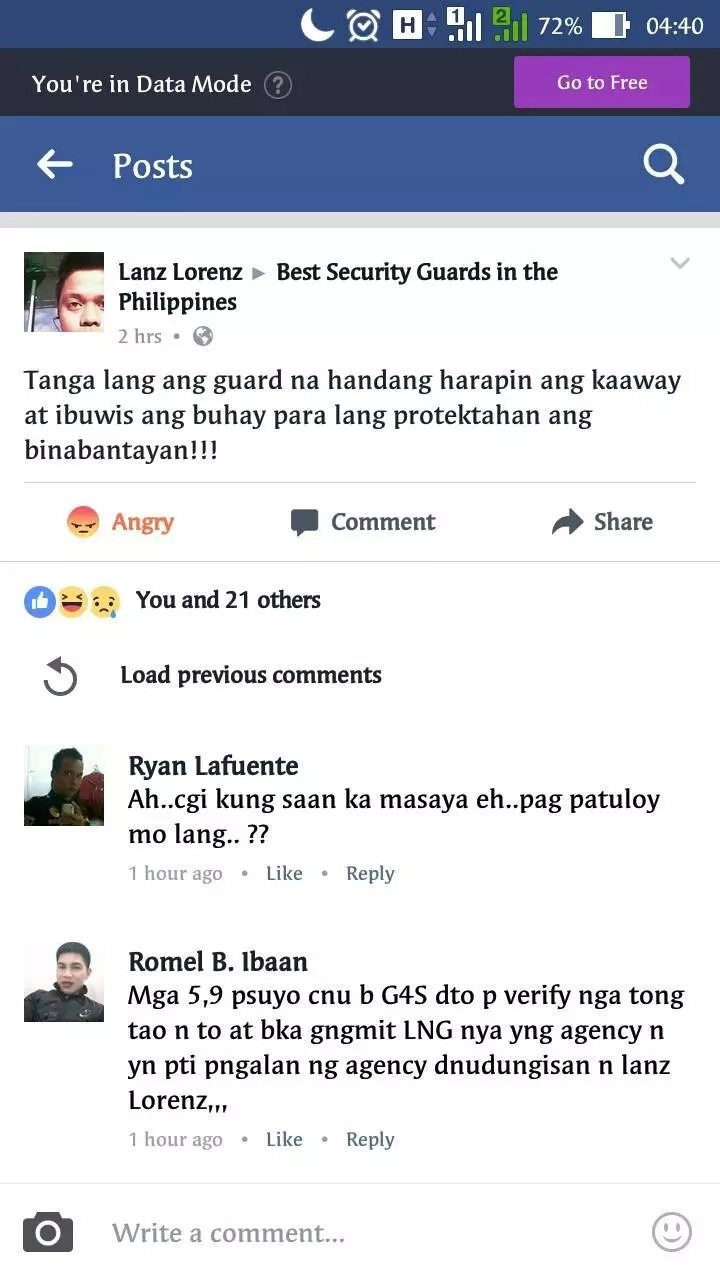View the list of You and 21 others
The image size is (720, 1280).
coord(228,600)
